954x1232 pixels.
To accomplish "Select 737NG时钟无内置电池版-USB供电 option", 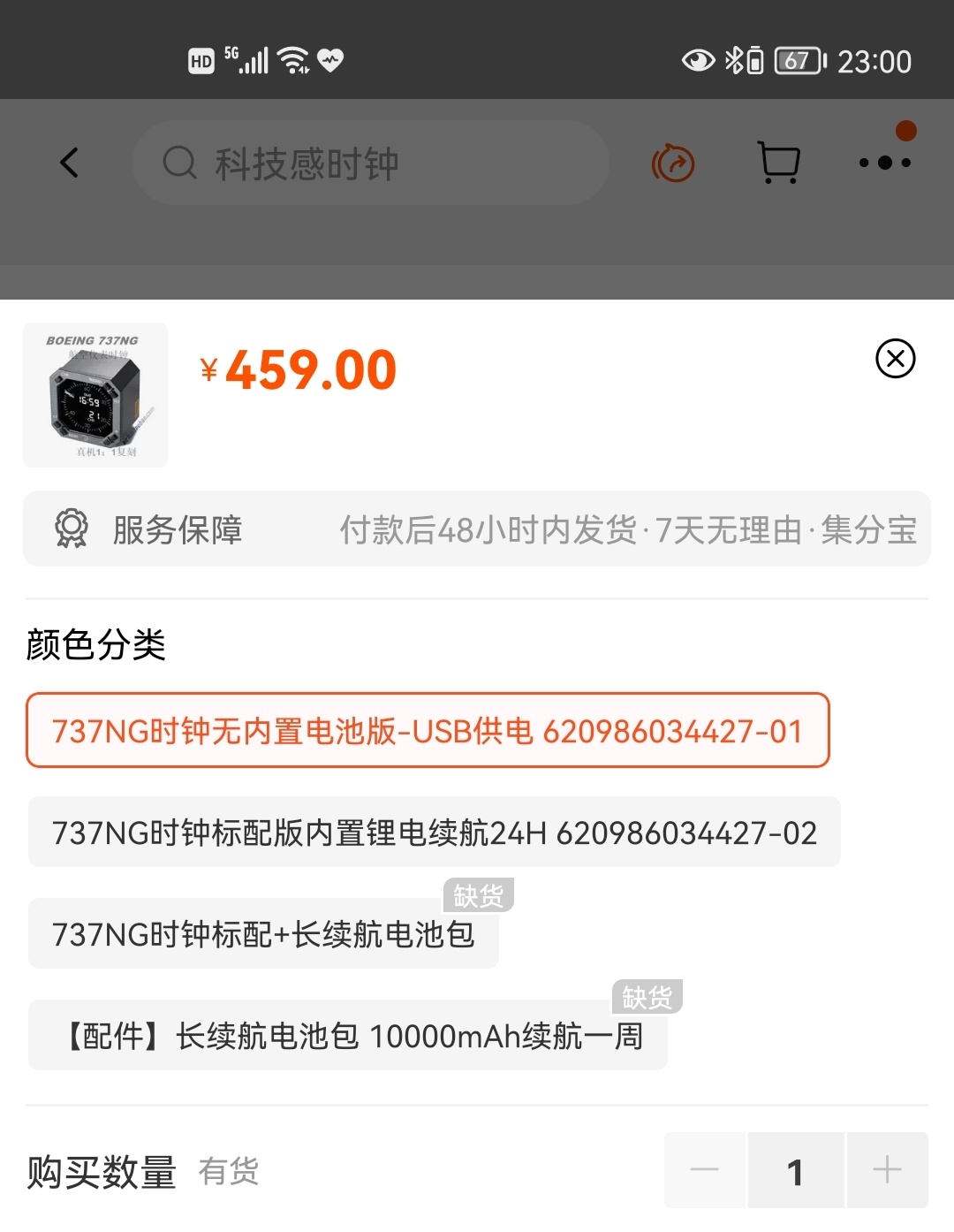I will [428, 731].
